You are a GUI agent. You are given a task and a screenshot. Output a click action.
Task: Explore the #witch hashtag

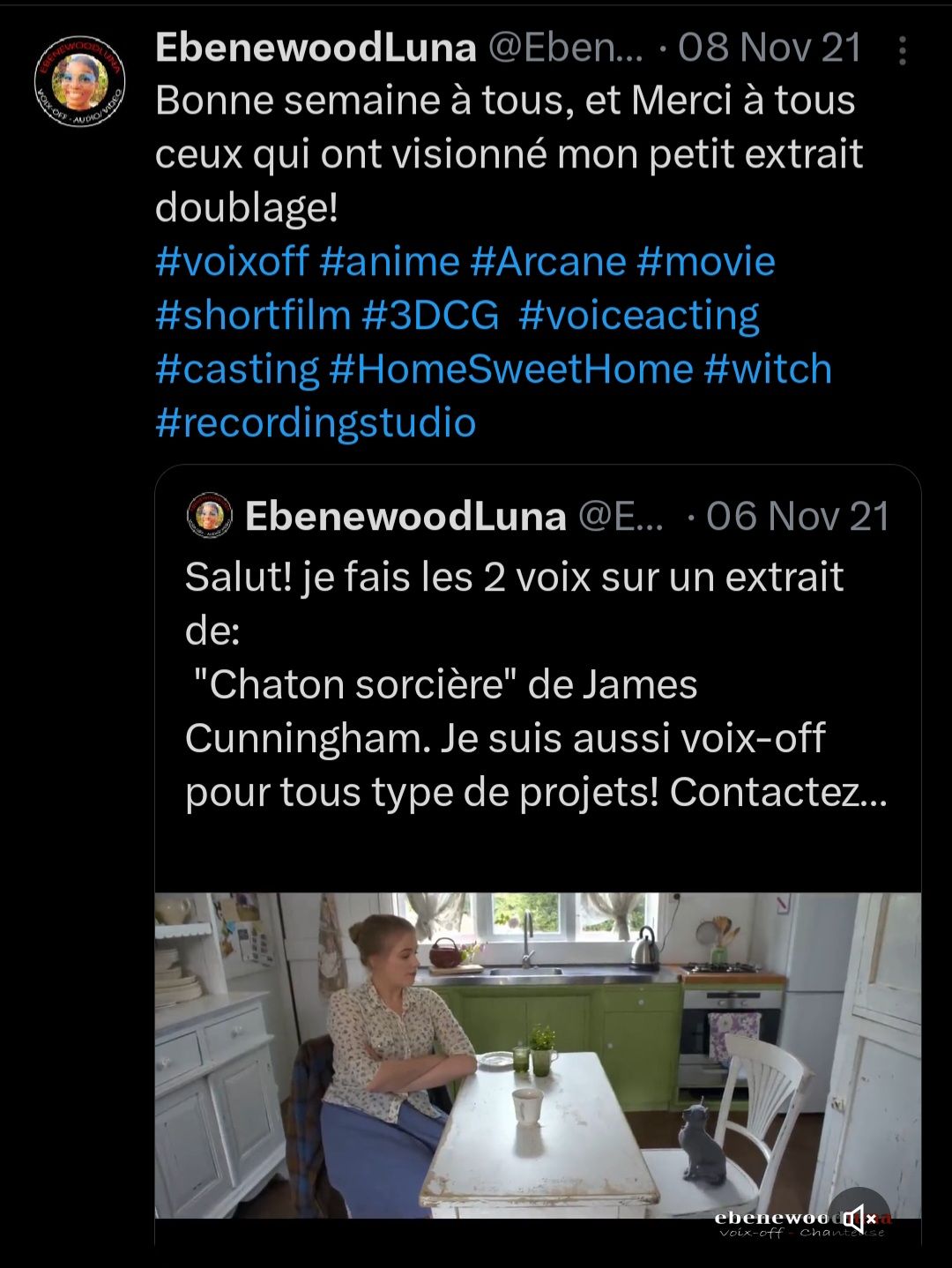[767, 369]
